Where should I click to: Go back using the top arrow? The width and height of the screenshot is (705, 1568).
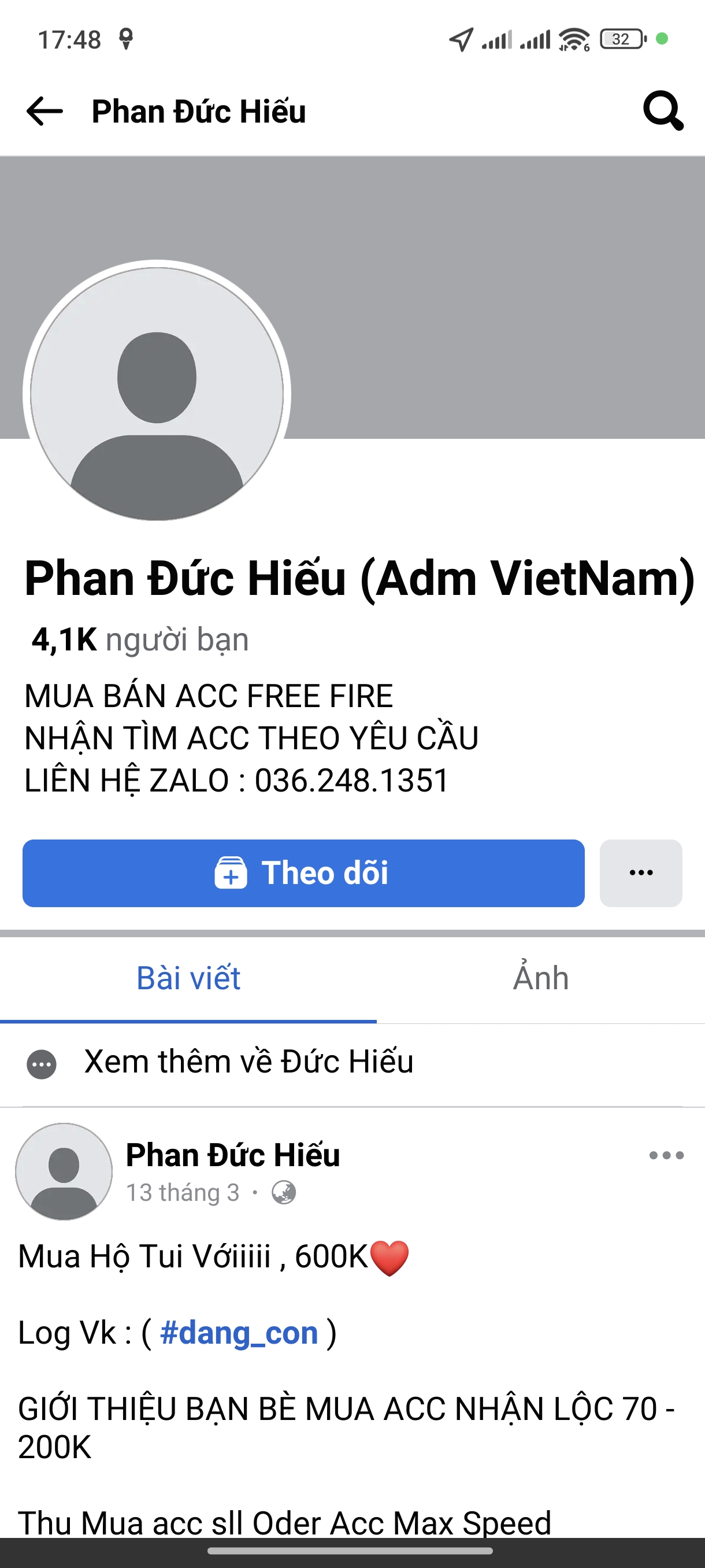click(44, 112)
